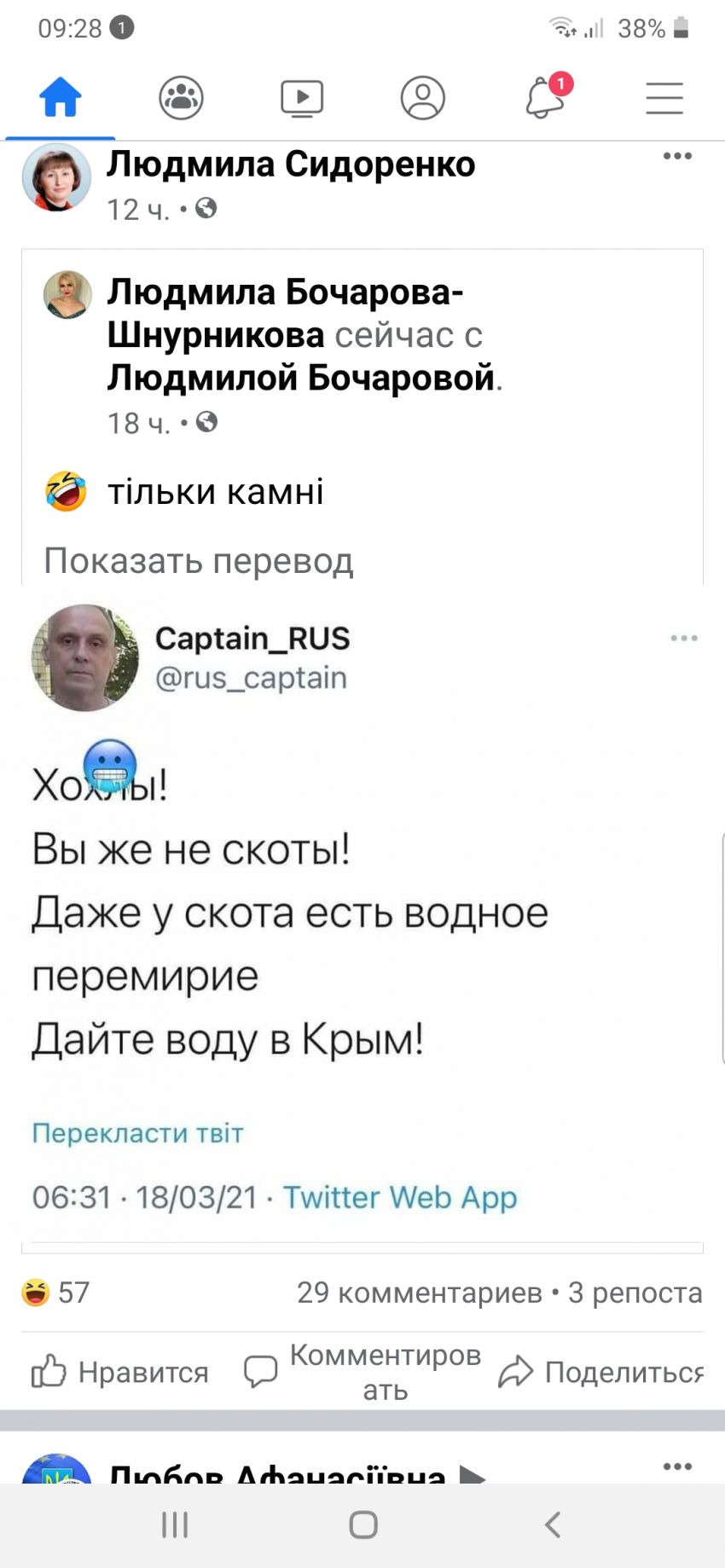
Task: Comment using the Комментировать button
Action: coord(362,1372)
